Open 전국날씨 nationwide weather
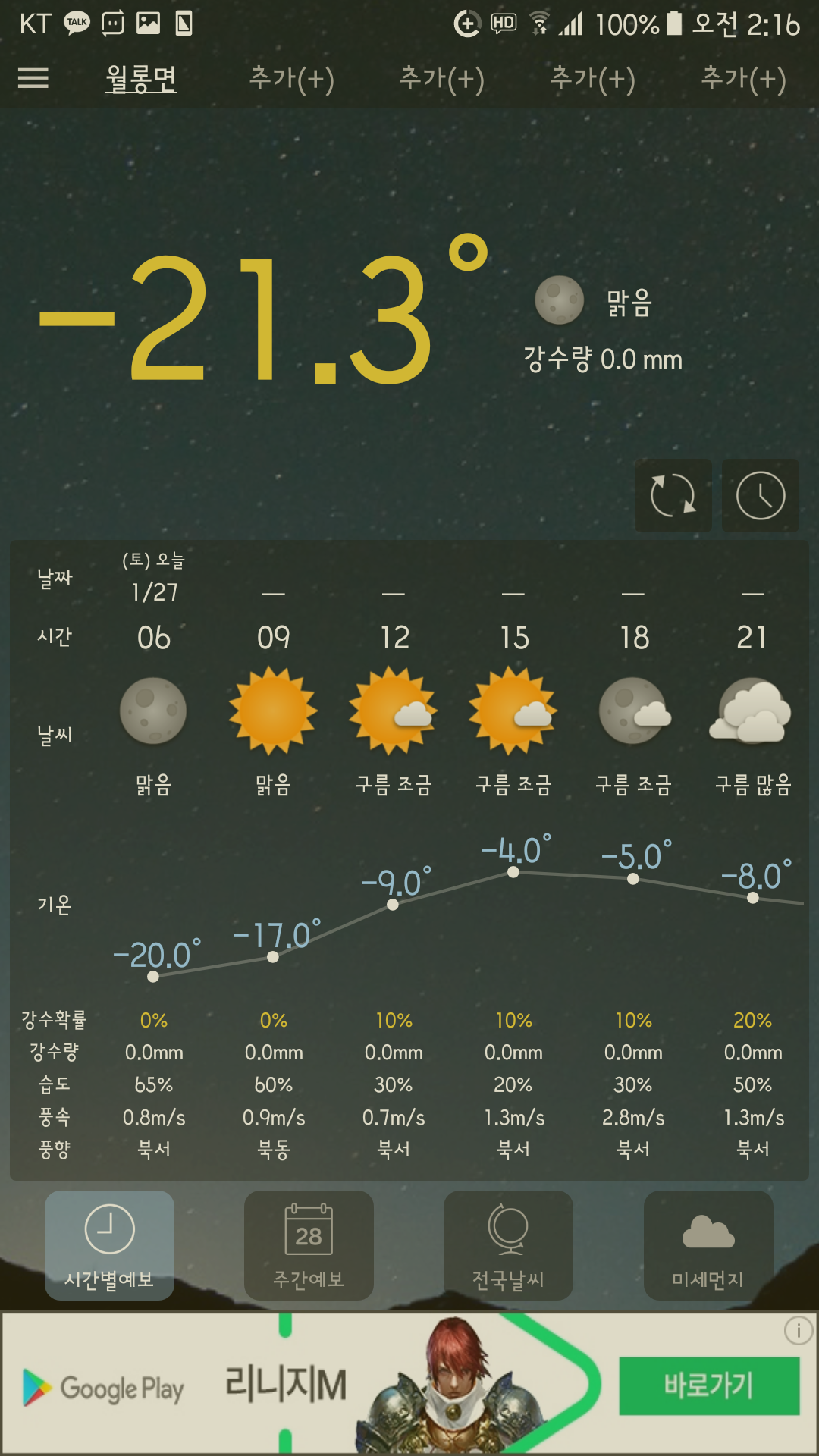The width and height of the screenshot is (819, 1456). (508, 1245)
